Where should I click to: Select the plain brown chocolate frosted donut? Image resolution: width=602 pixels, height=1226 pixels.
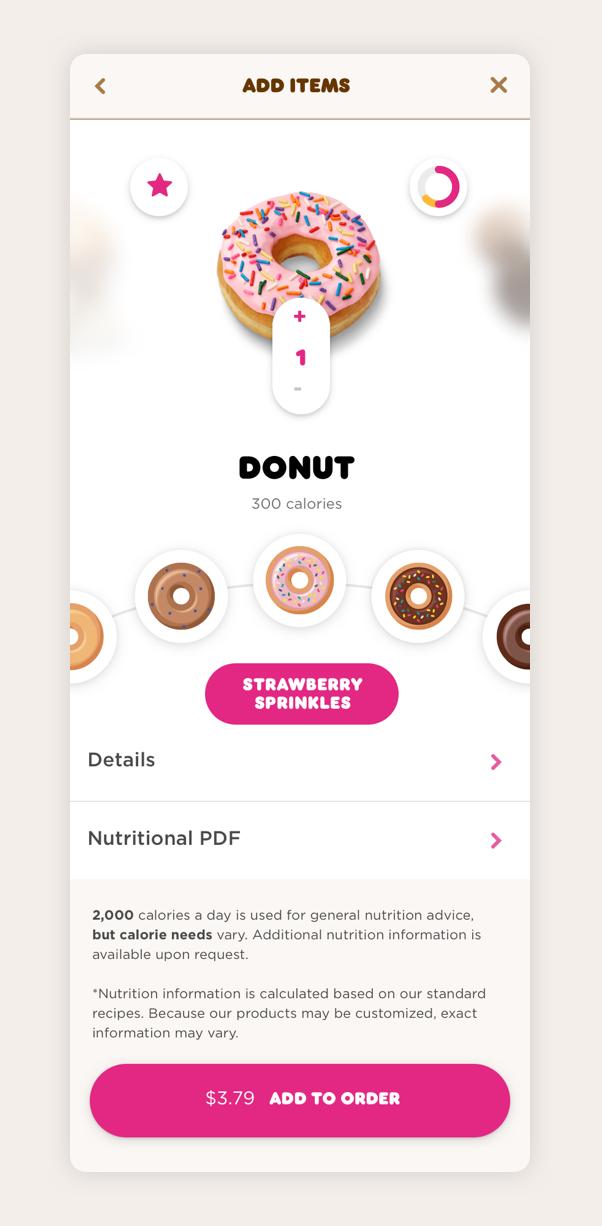(x=181, y=596)
